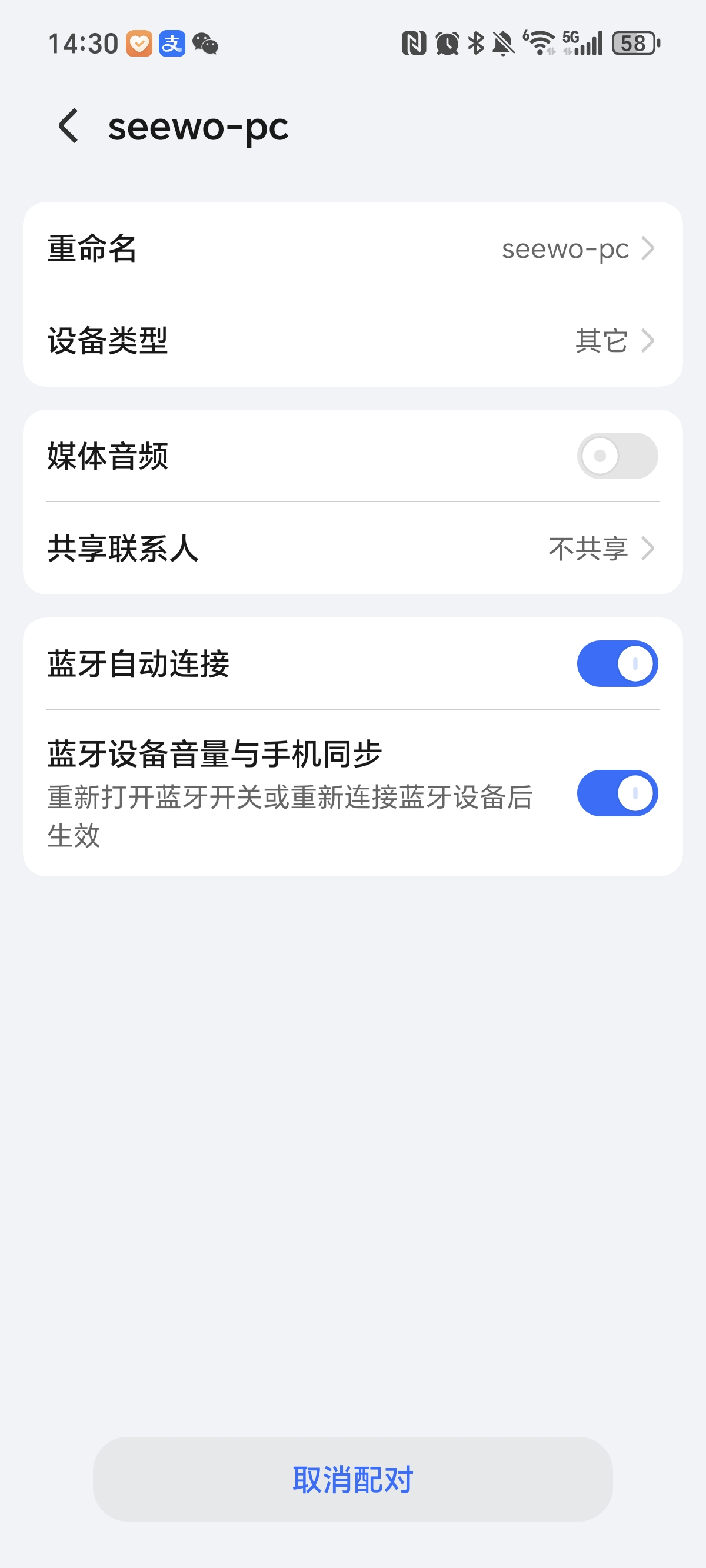This screenshot has height=1568, width=706.
Task: Go back from seewo-pc settings
Action: coord(69,127)
